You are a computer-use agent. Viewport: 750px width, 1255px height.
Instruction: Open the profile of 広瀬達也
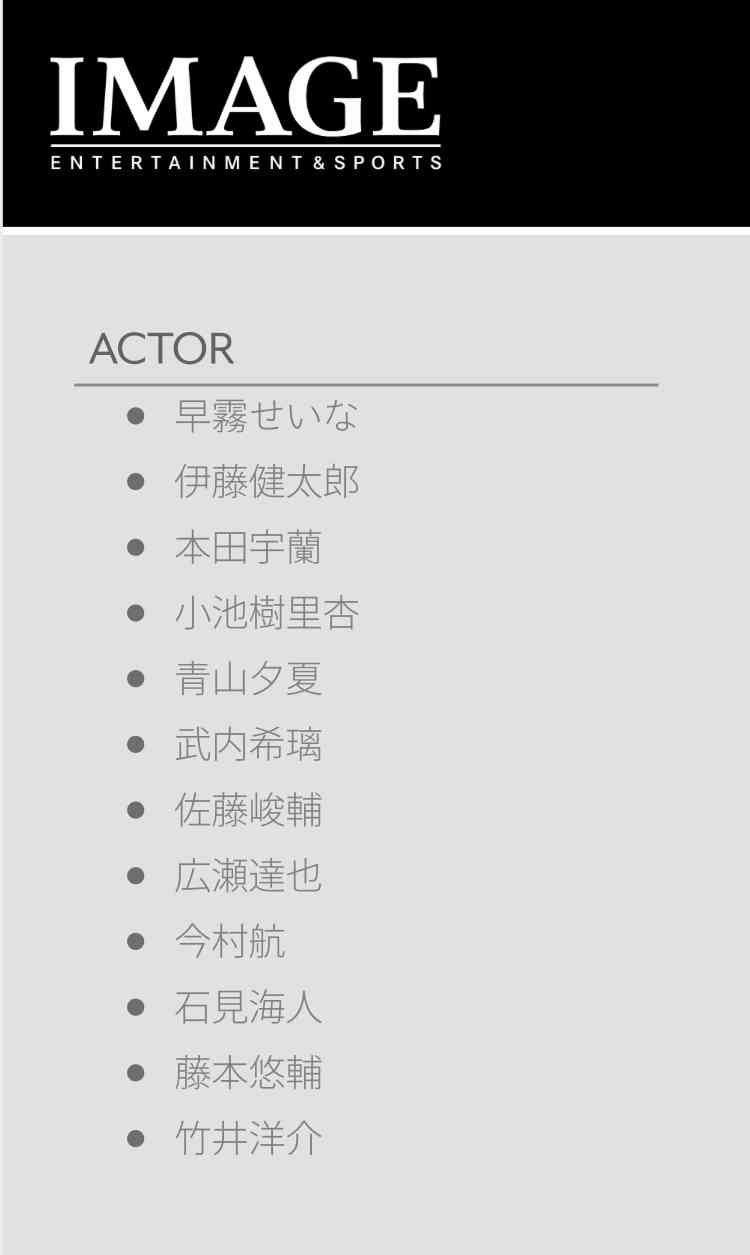tap(248, 876)
